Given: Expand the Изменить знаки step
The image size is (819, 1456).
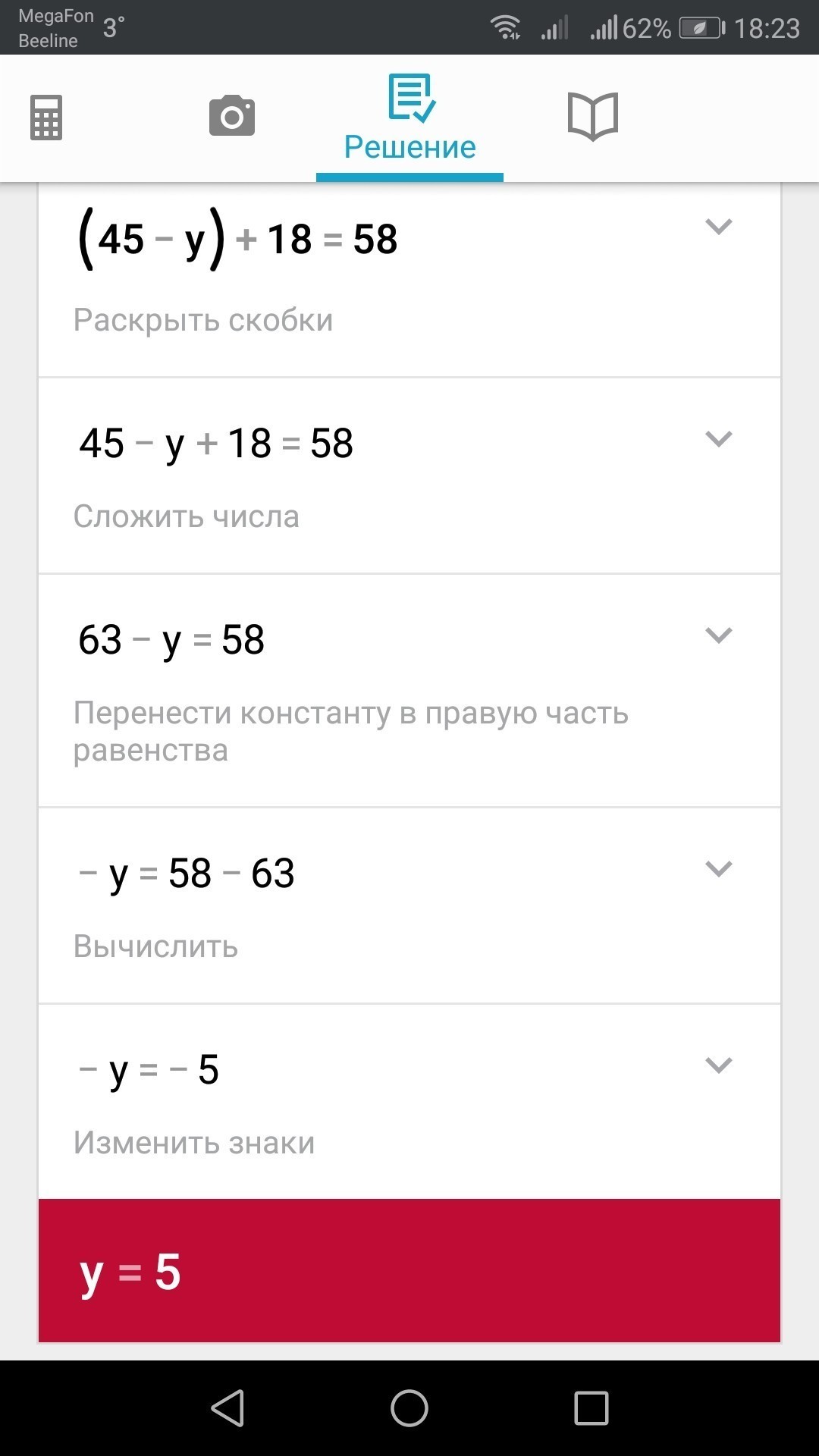Looking at the screenshot, I should pos(718,1065).
